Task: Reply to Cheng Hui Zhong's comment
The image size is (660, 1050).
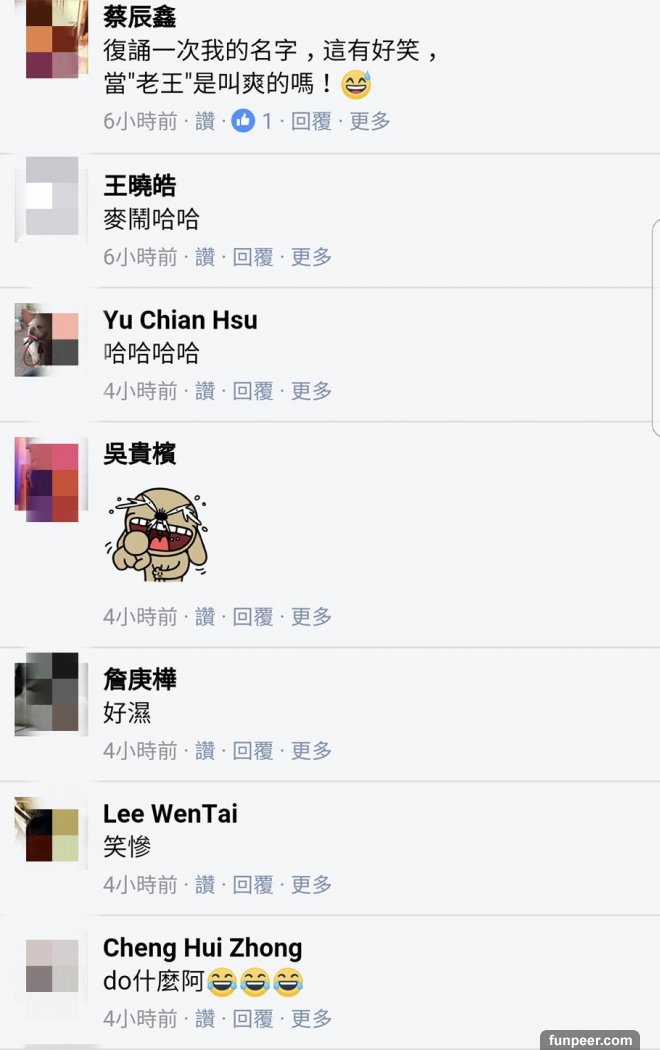Action: tap(253, 1018)
